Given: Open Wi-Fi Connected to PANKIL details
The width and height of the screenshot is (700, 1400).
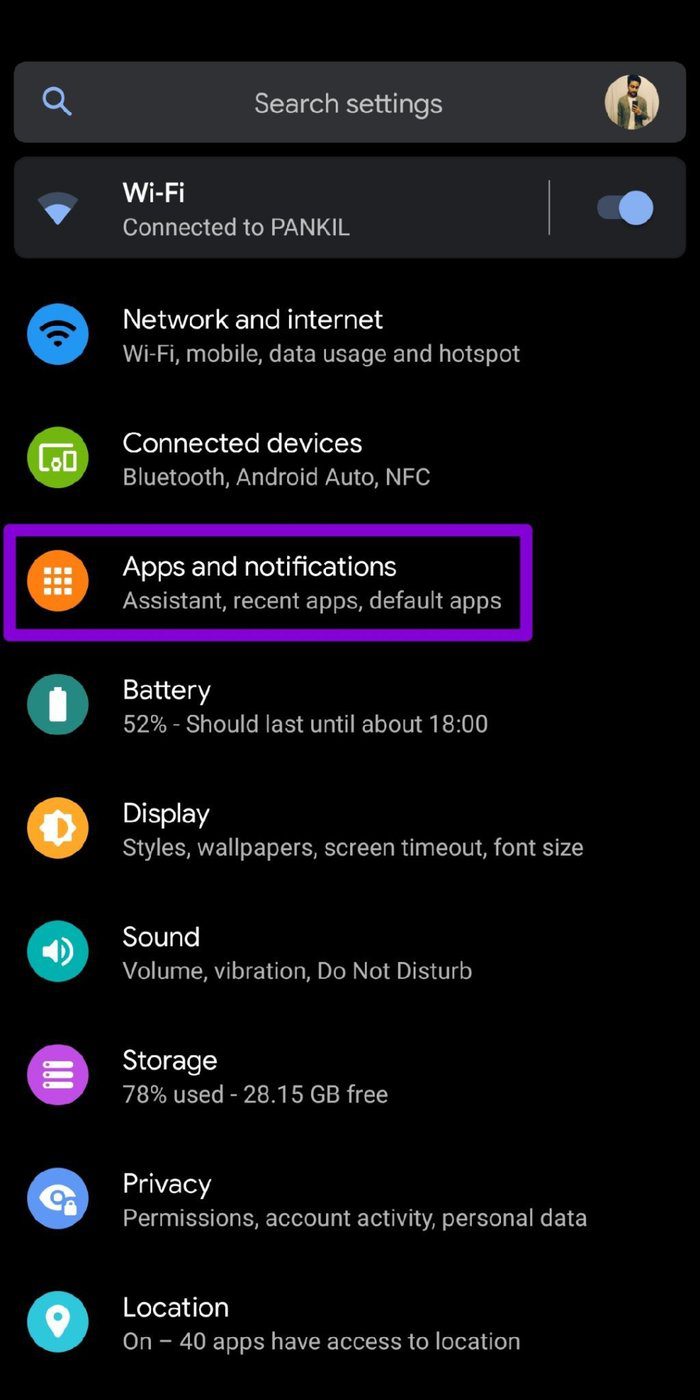Looking at the screenshot, I should coord(280,208).
